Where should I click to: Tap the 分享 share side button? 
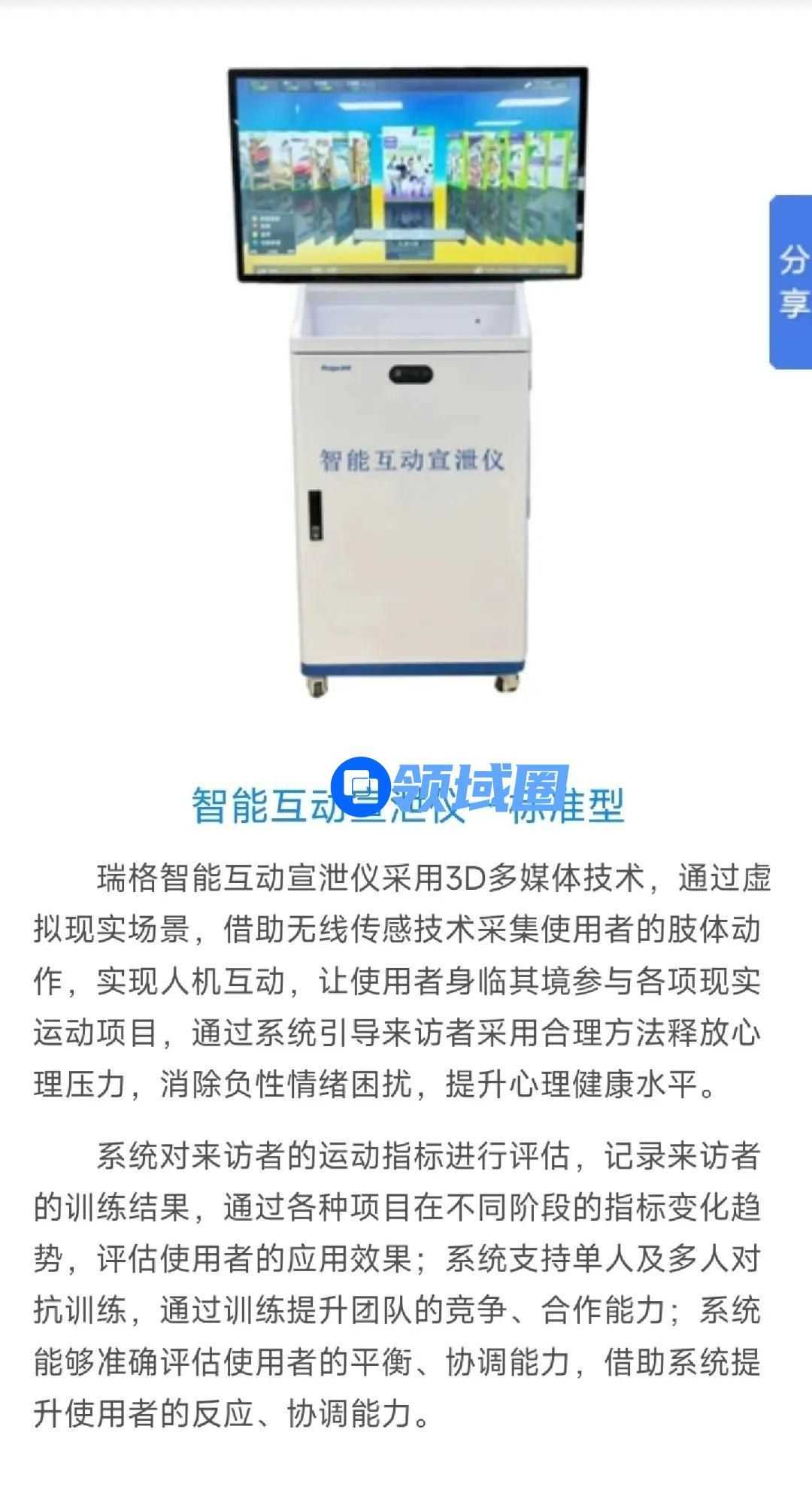(792, 282)
